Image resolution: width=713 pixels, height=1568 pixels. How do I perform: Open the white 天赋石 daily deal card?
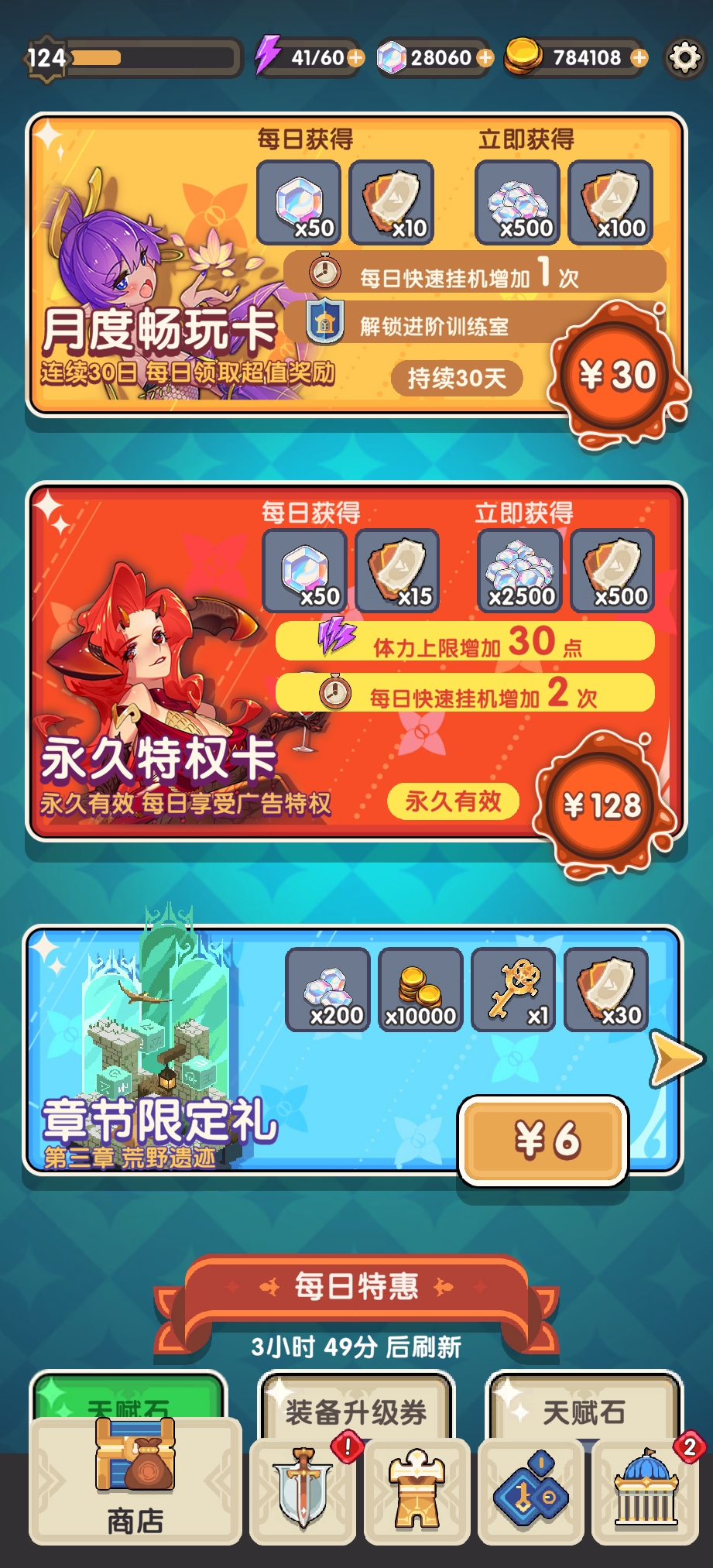click(584, 1409)
